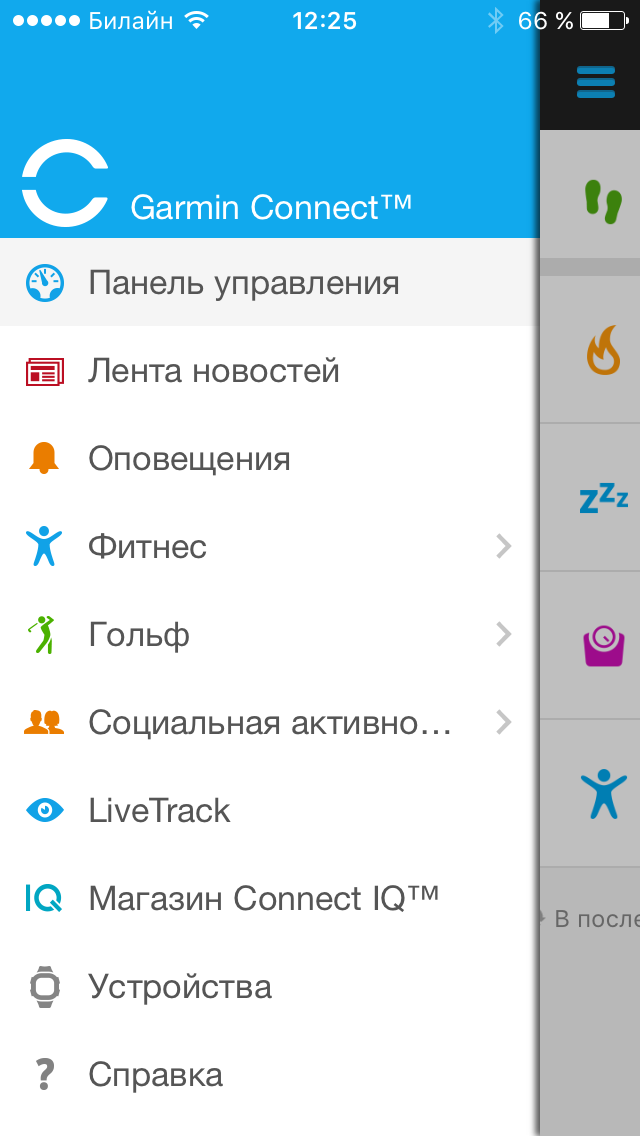Image resolution: width=640 pixels, height=1136 pixels.
Task: Open the calories flame card
Action: coord(590,350)
